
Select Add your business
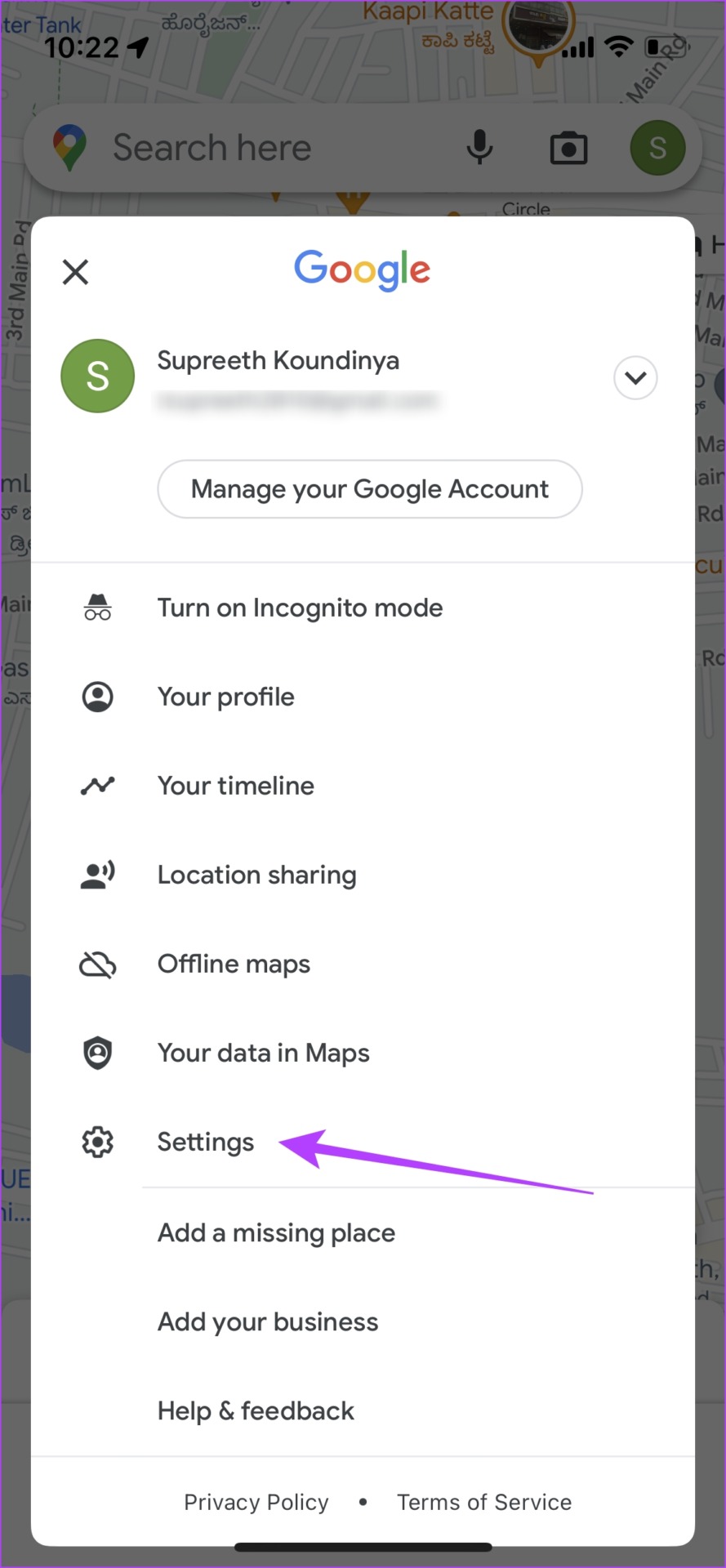[x=268, y=1322]
